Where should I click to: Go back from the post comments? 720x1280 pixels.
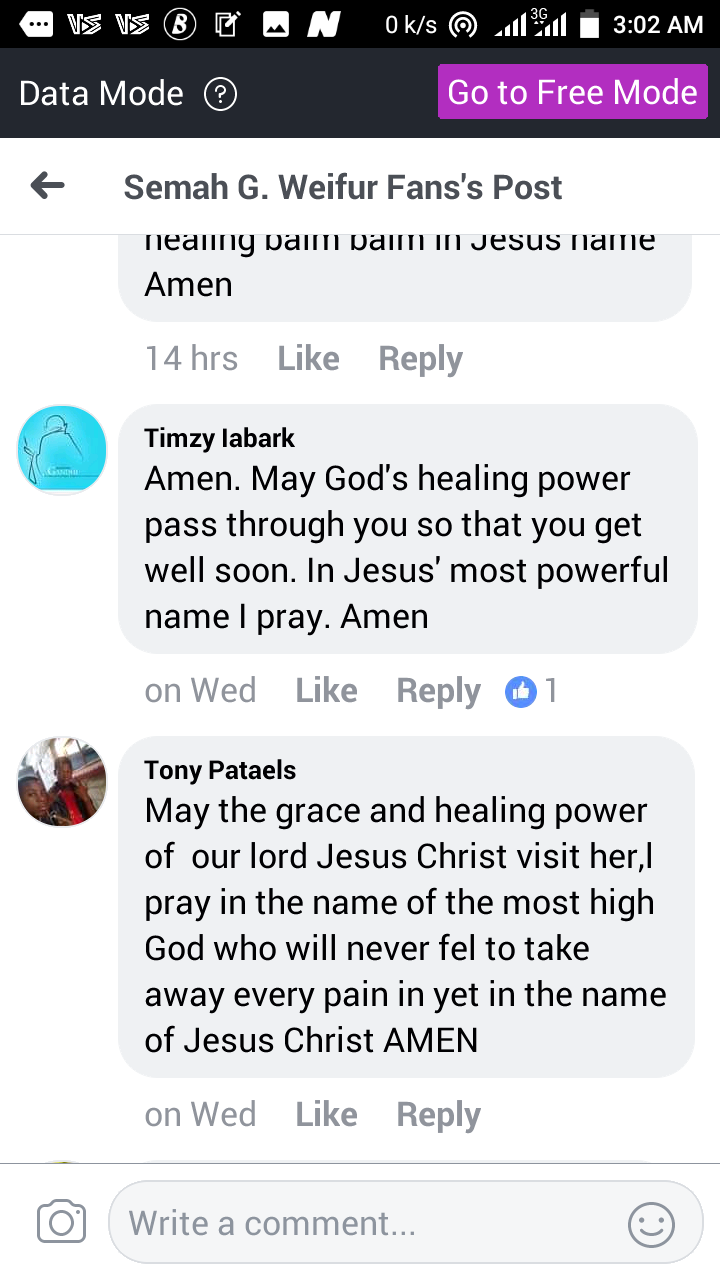click(x=48, y=186)
